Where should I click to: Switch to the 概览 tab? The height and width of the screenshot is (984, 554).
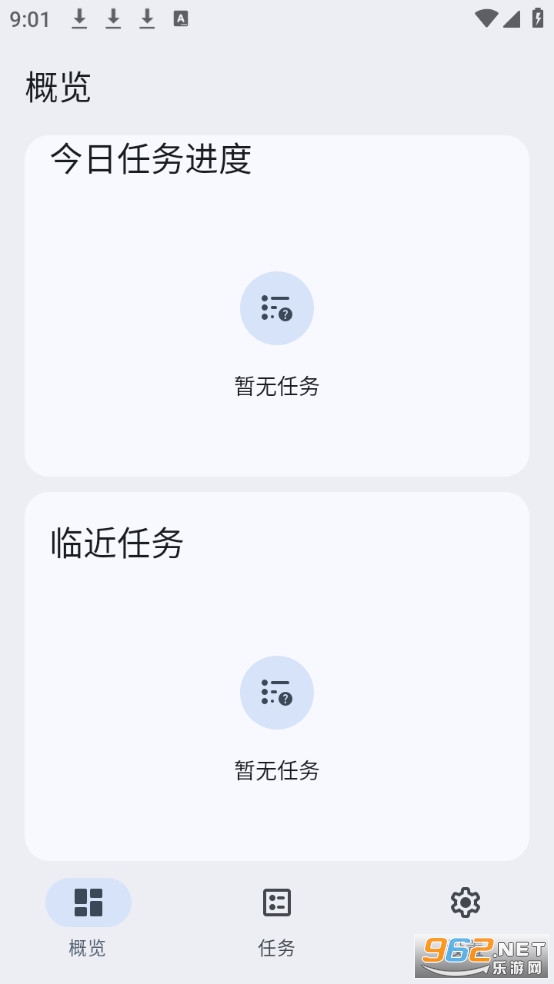88,918
